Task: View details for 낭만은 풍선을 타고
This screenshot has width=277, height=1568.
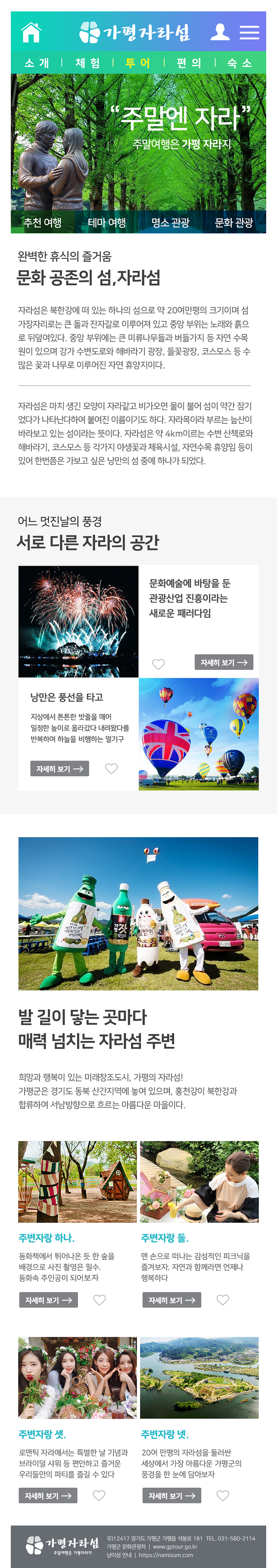Action: pos(60,769)
